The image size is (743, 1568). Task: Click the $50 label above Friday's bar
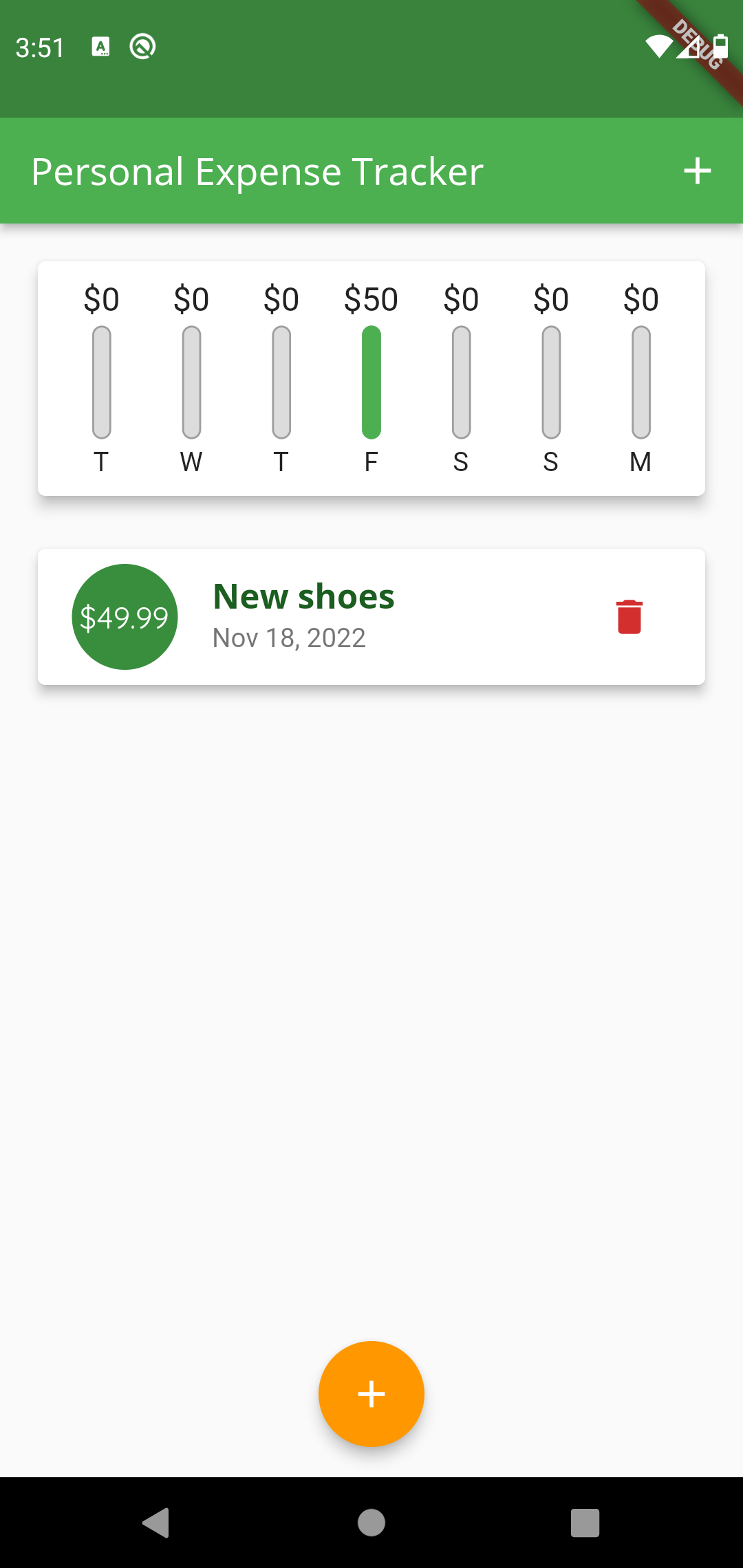(x=371, y=298)
